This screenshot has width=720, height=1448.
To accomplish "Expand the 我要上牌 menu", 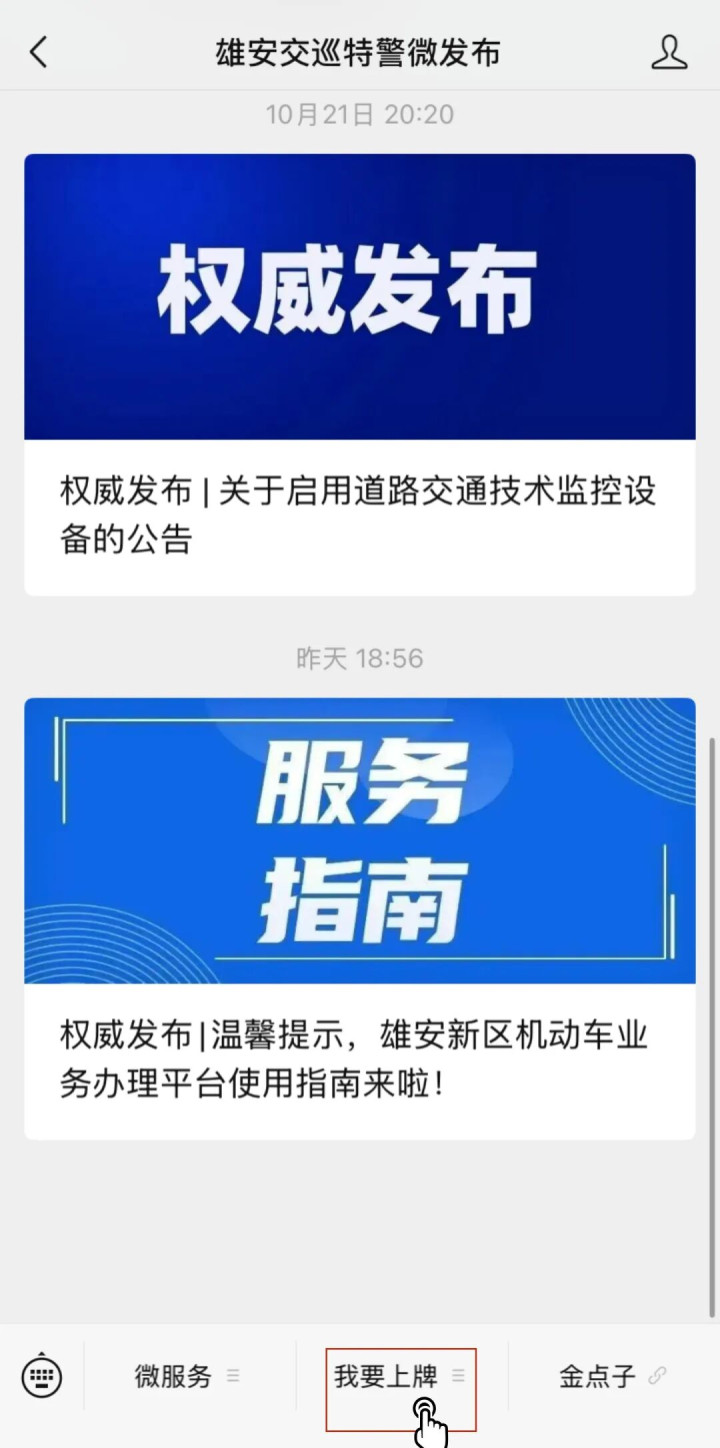I will (x=400, y=1376).
